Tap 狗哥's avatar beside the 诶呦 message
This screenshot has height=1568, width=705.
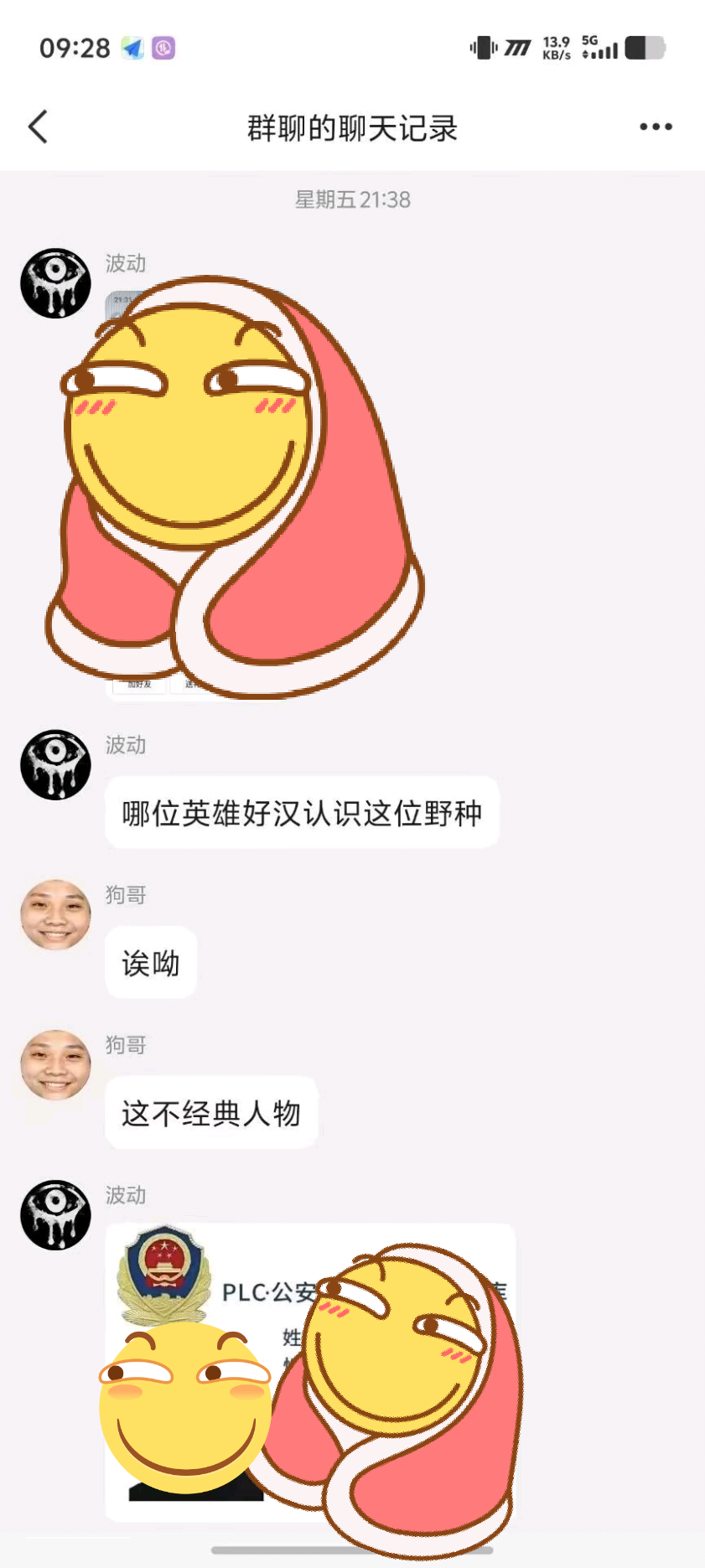pyautogui.click(x=55, y=914)
